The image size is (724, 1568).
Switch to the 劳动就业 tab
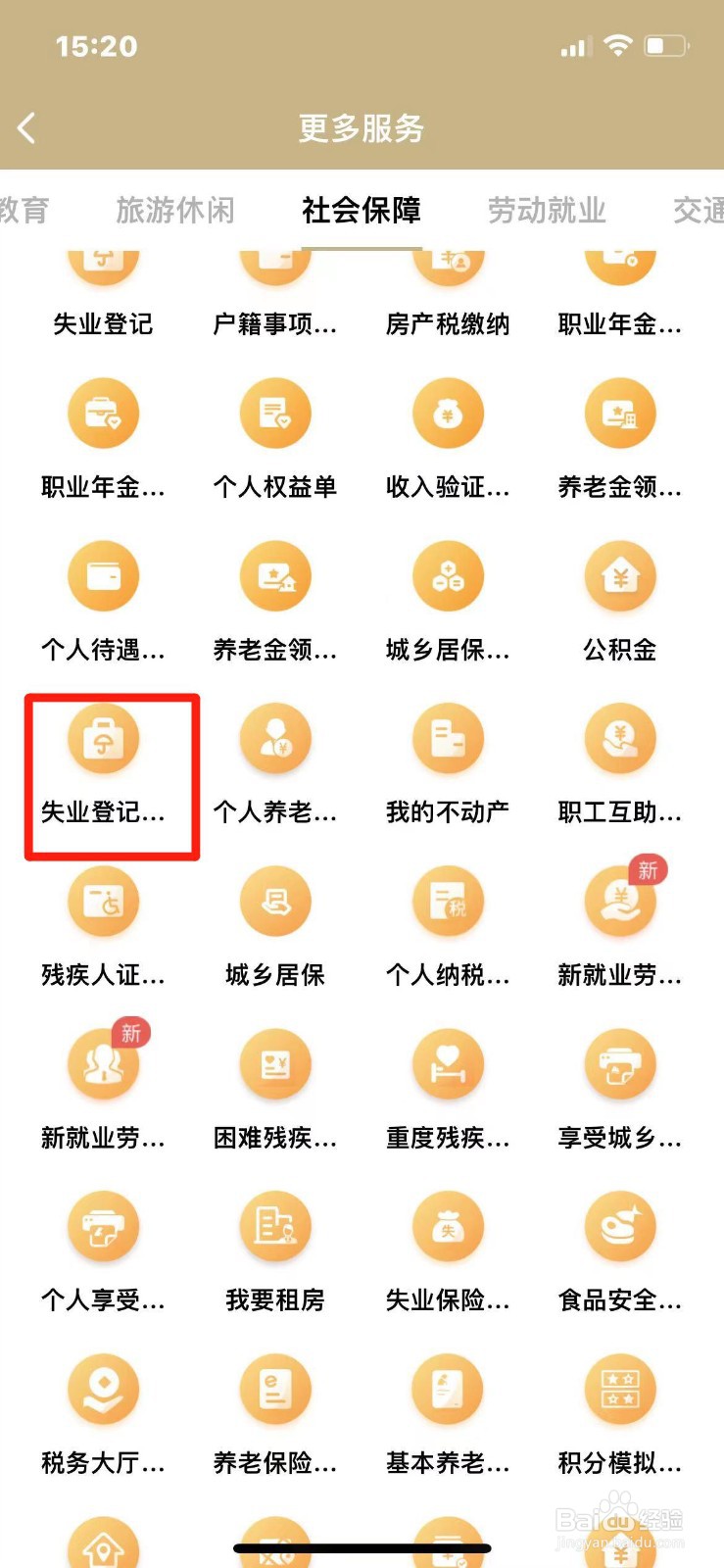[547, 210]
